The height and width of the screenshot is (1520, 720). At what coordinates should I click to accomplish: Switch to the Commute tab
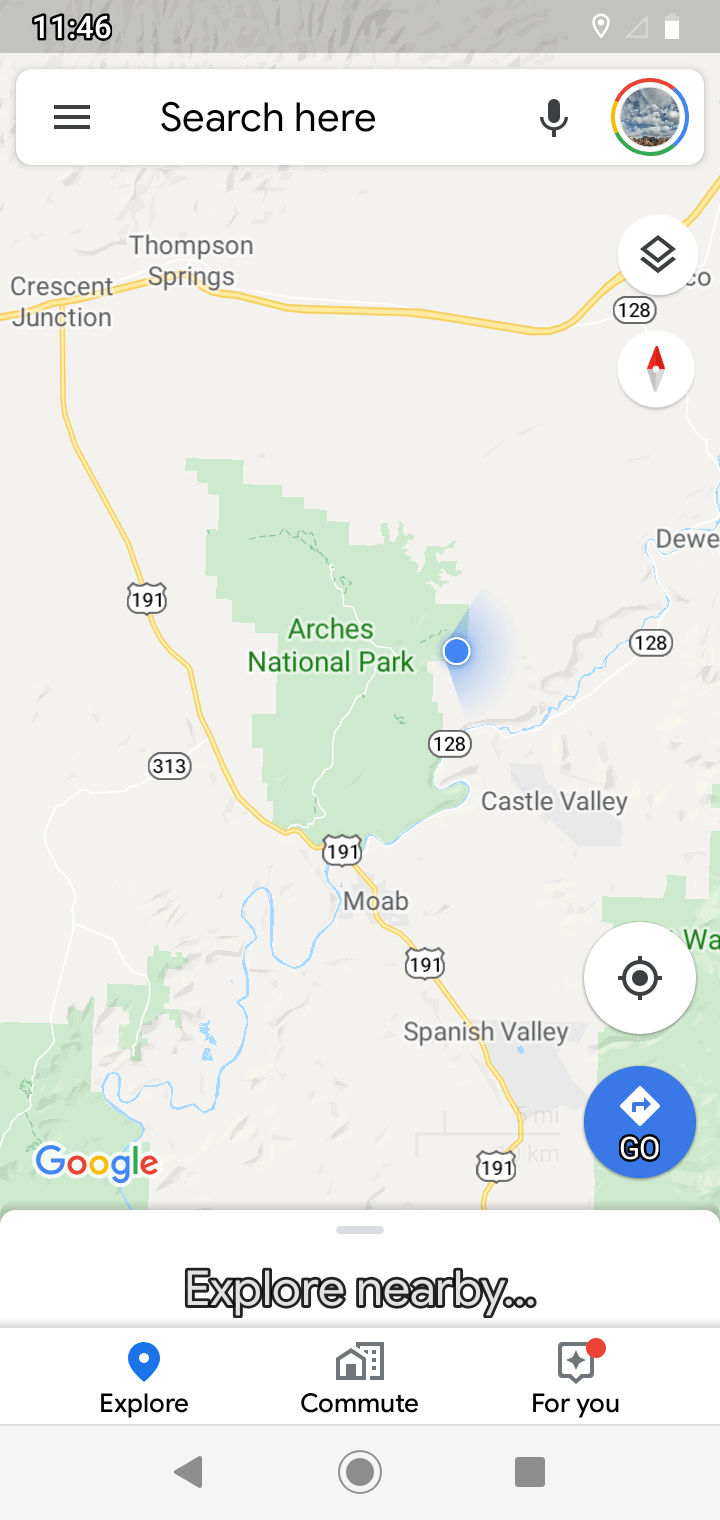tap(360, 1378)
